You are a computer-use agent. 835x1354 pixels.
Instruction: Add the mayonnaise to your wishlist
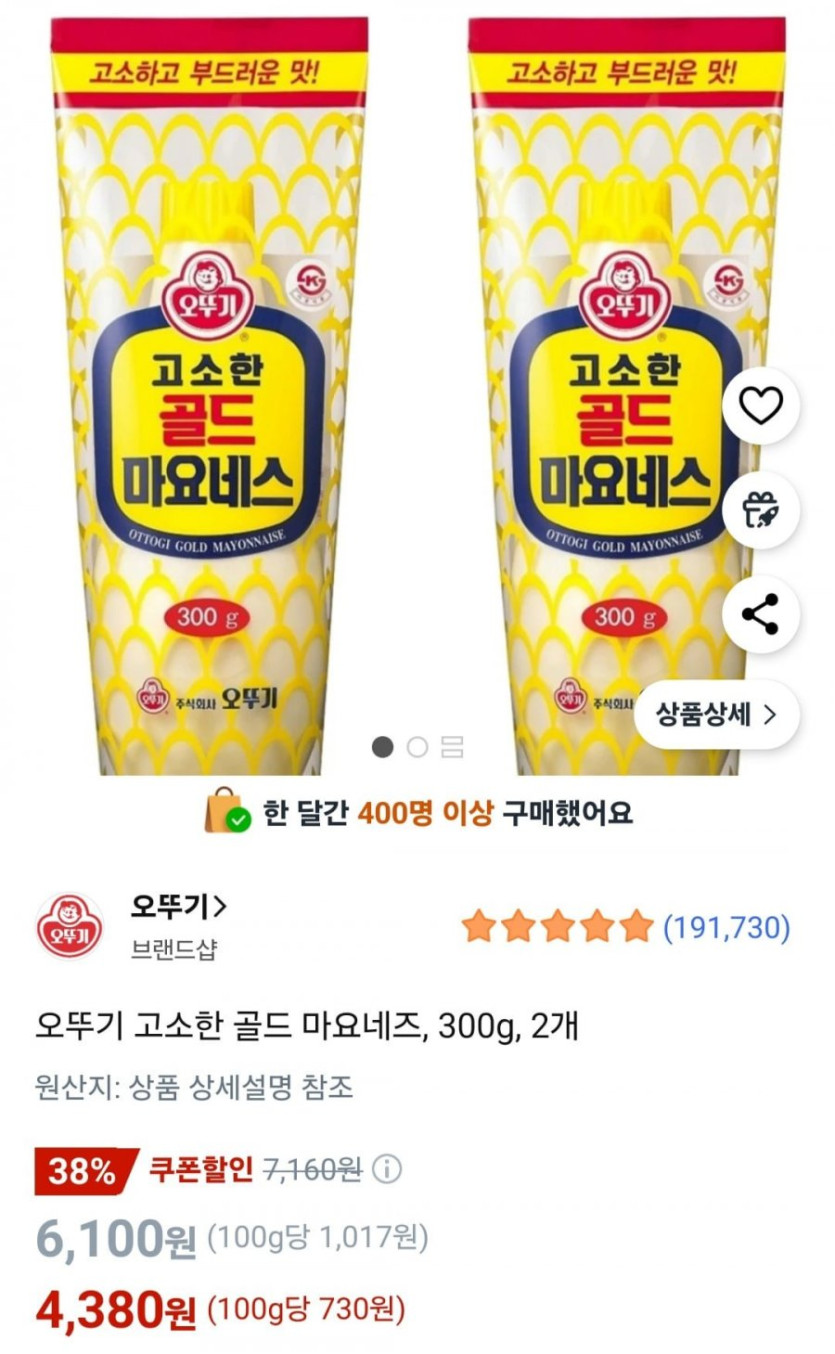click(760, 406)
